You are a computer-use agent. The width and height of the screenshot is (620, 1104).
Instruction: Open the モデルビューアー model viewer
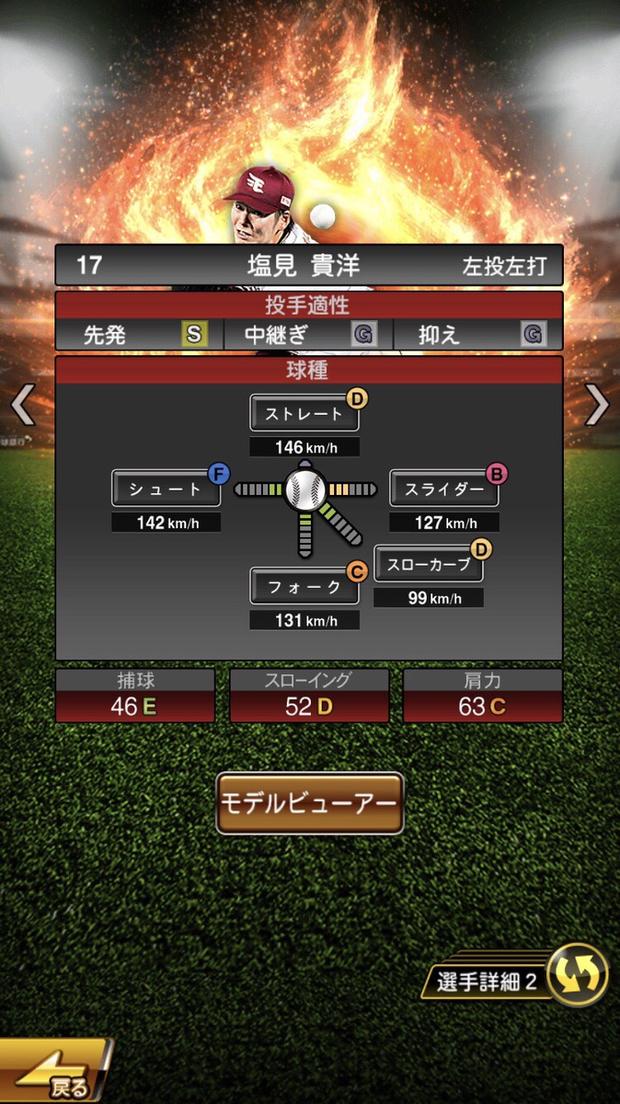coord(310,803)
